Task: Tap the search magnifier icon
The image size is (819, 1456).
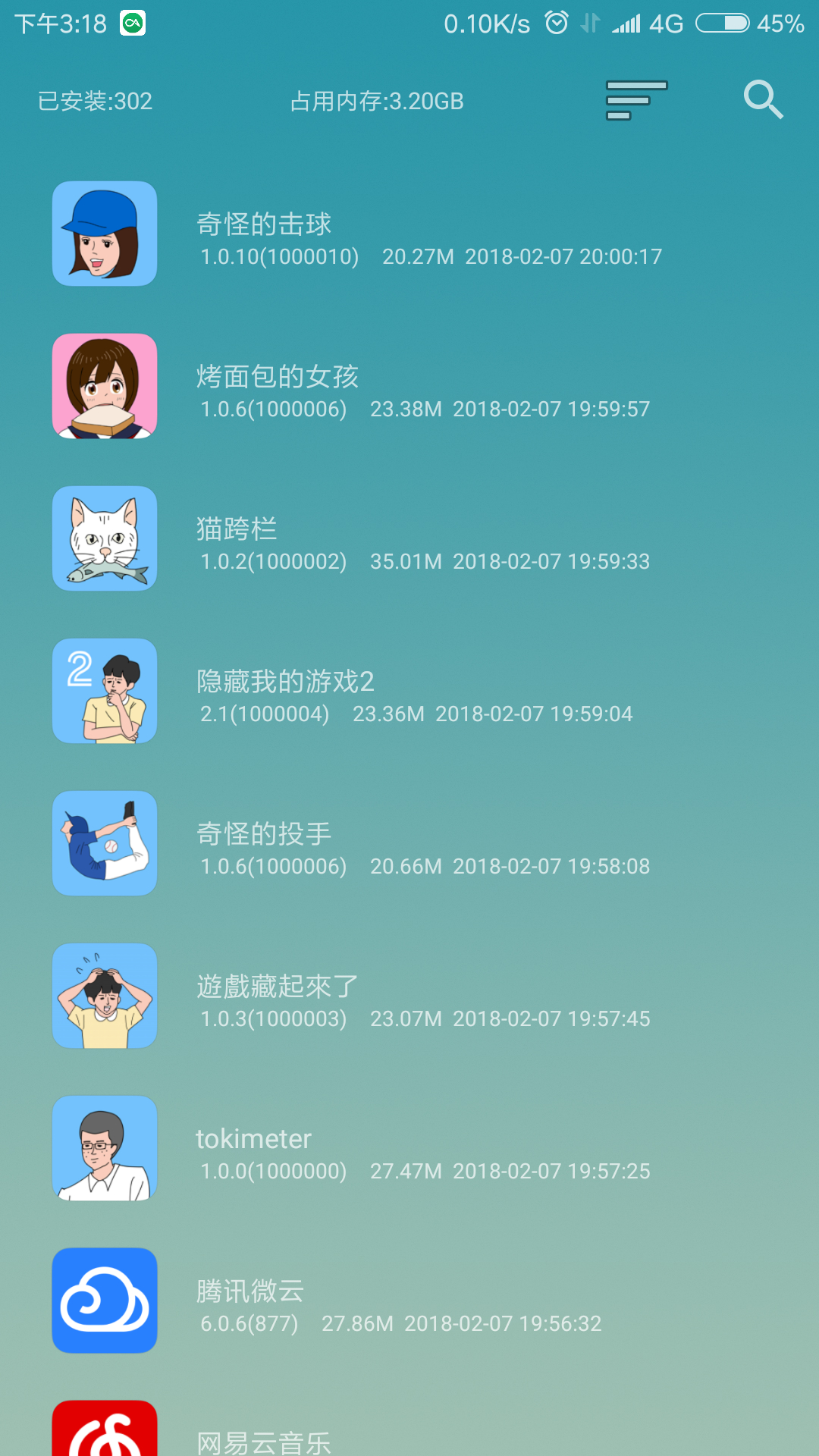Action: click(x=763, y=100)
